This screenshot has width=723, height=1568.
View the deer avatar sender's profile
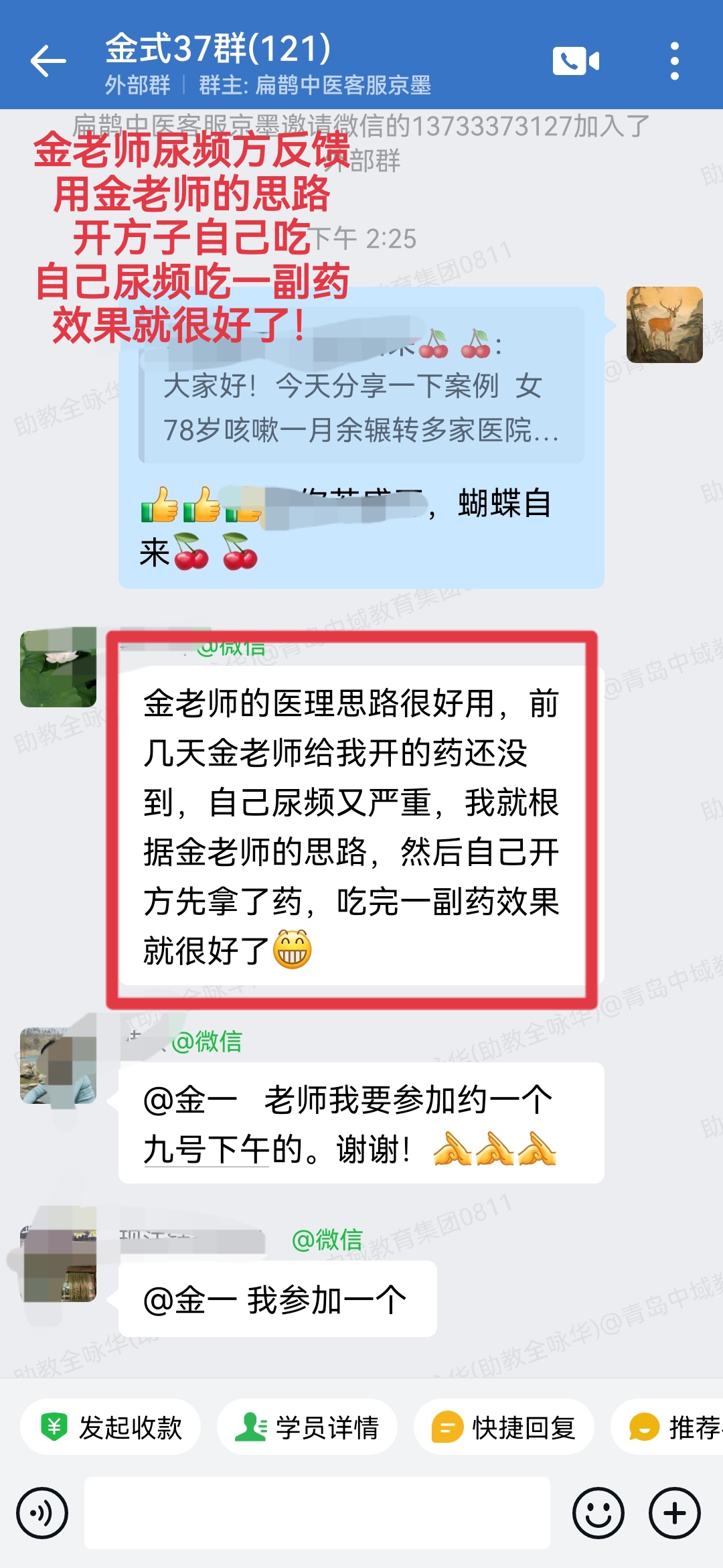(664, 325)
